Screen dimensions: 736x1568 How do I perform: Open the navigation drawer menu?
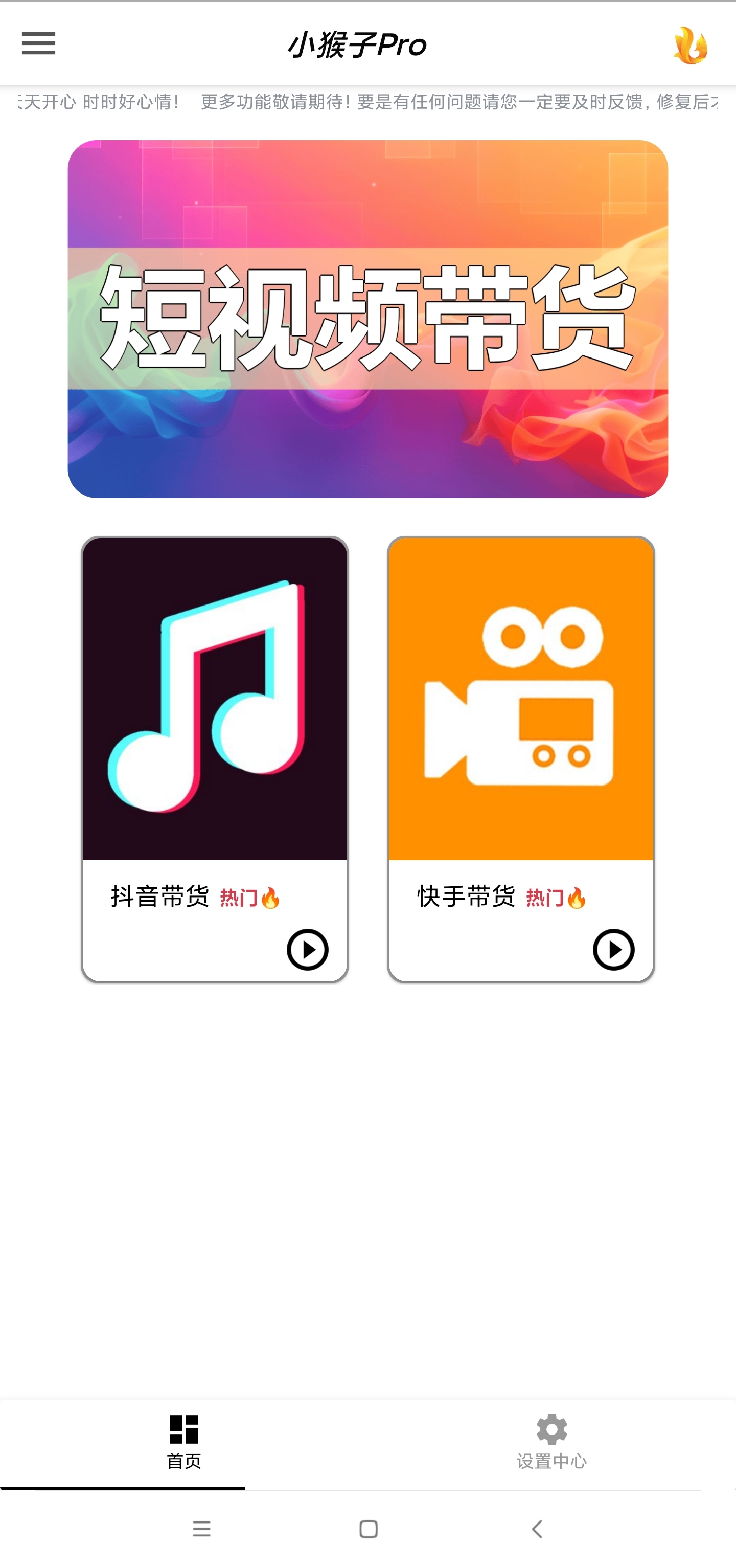point(38,44)
